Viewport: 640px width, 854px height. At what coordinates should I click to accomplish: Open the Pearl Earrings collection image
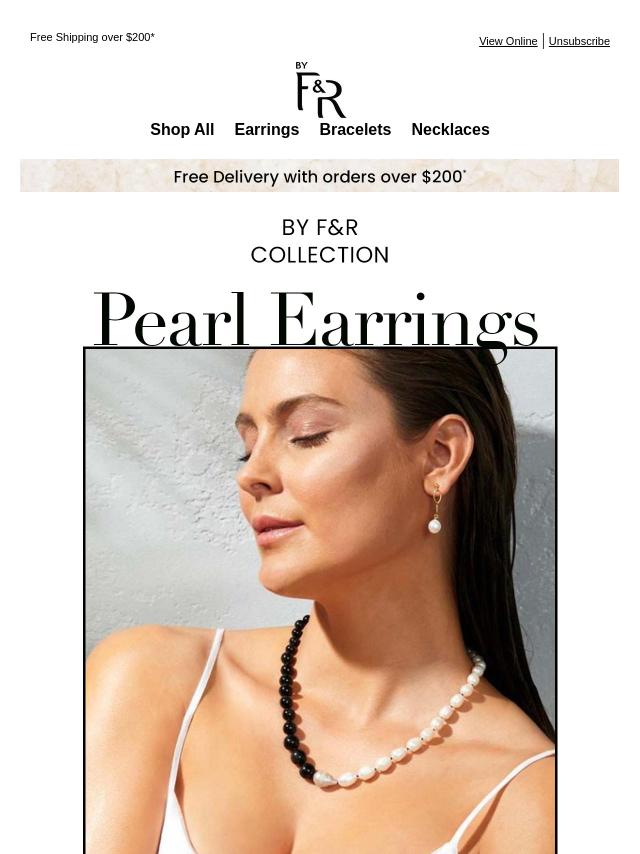pyautogui.click(x=320, y=600)
